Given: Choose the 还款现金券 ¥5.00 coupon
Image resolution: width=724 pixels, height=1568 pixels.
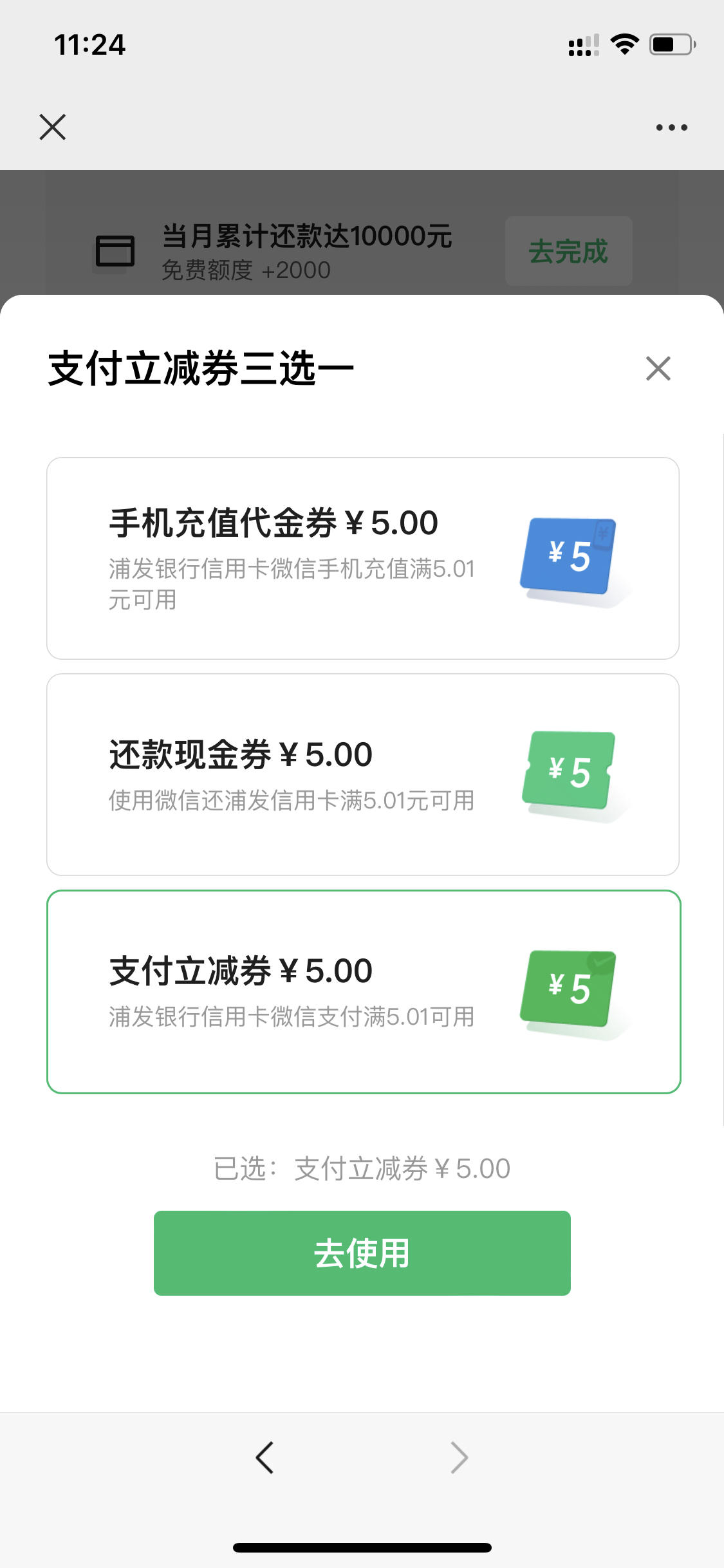Looking at the screenshot, I should [x=363, y=774].
